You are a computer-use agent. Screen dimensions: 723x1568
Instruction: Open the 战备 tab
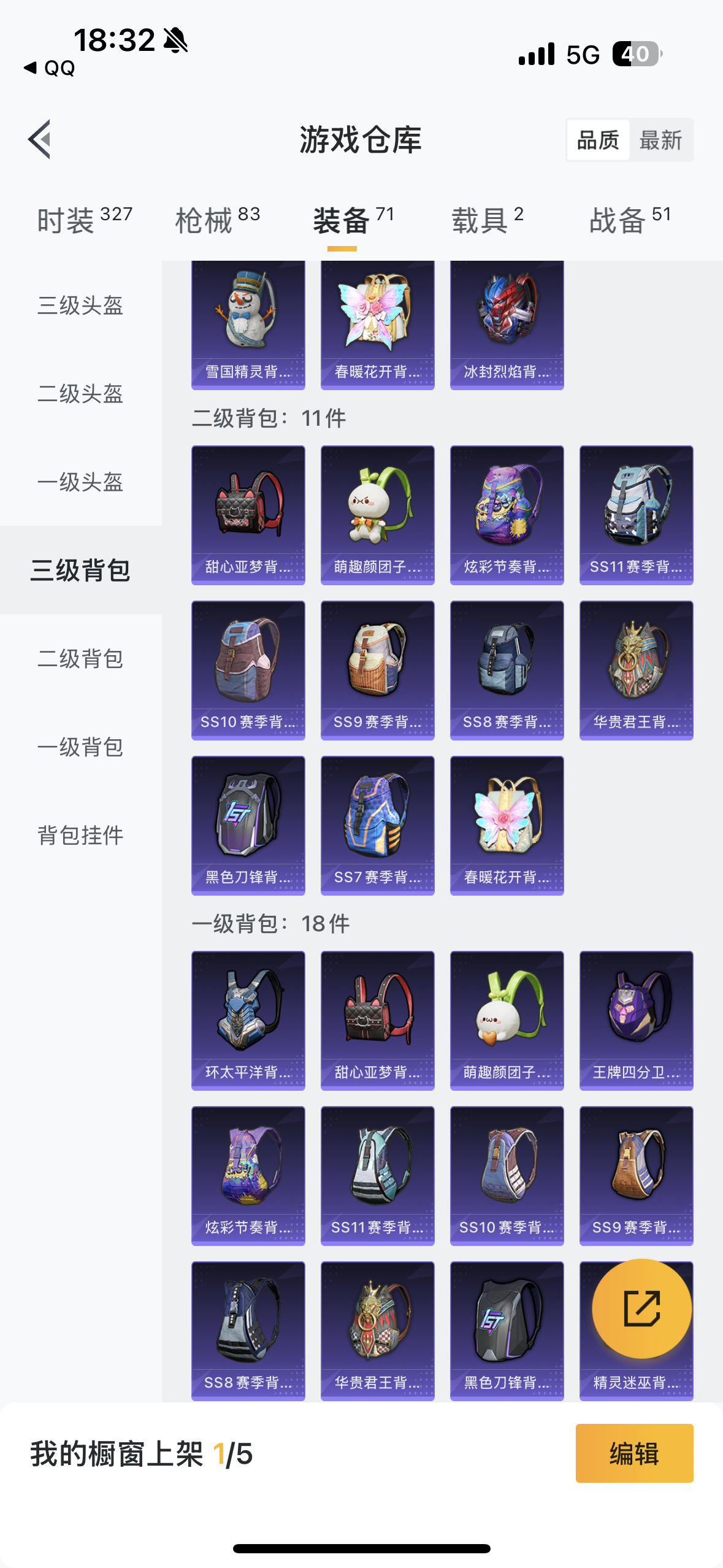[x=630, y=220]
